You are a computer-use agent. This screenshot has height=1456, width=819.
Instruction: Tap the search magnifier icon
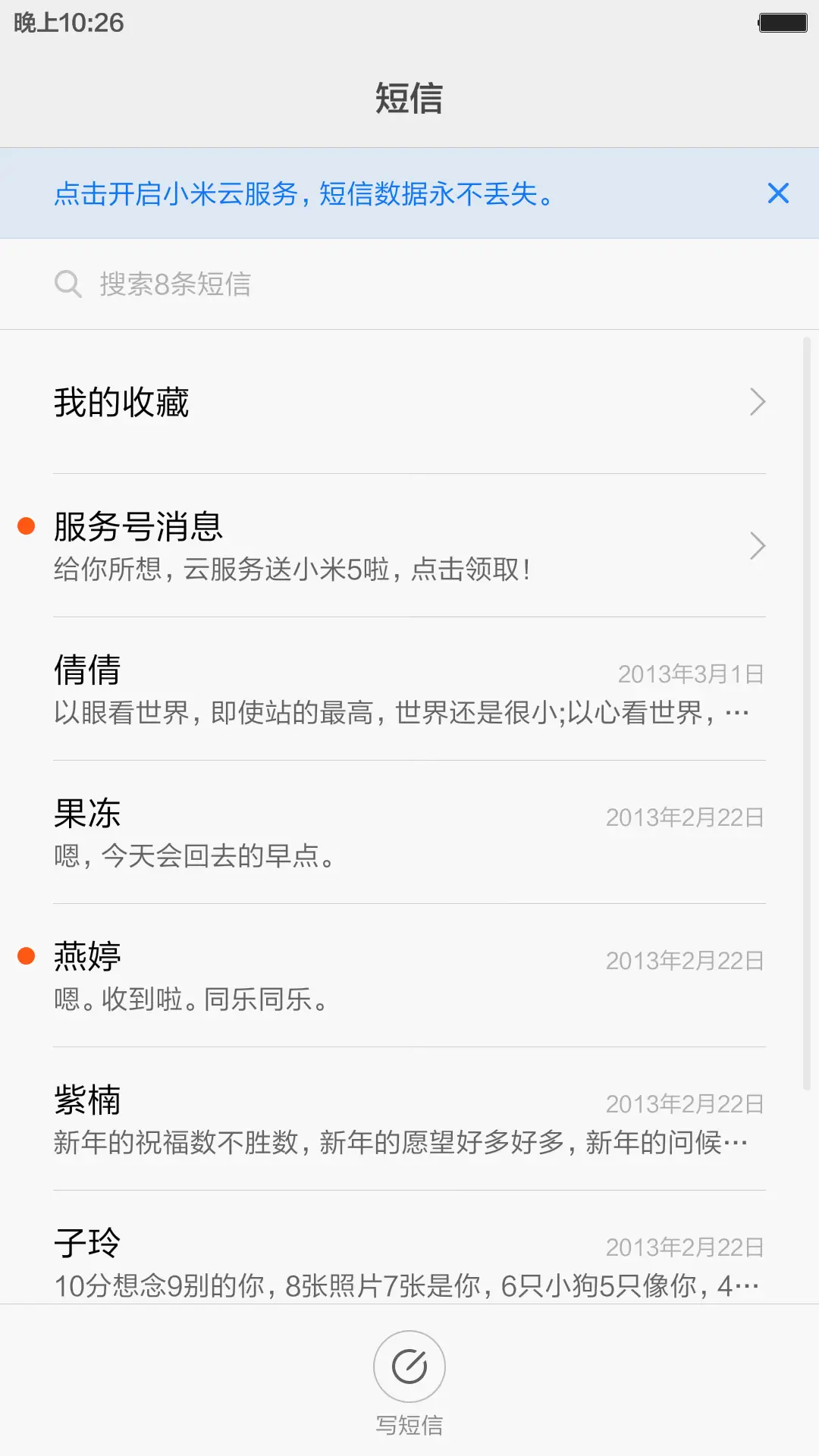click(x=68, y=284)
